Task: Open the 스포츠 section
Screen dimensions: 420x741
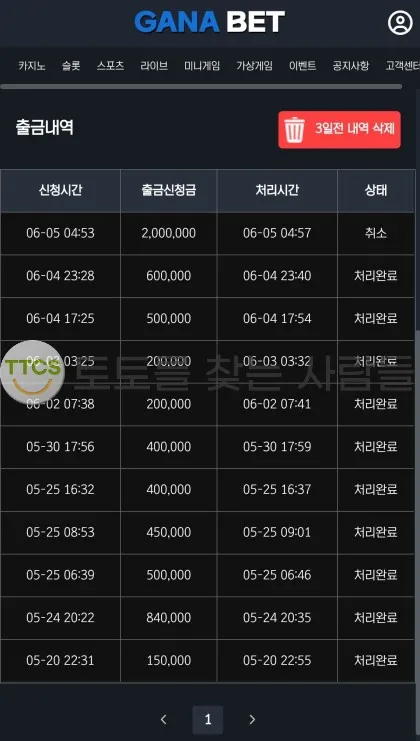Action: pyautogui.click(x=111, y=66)
